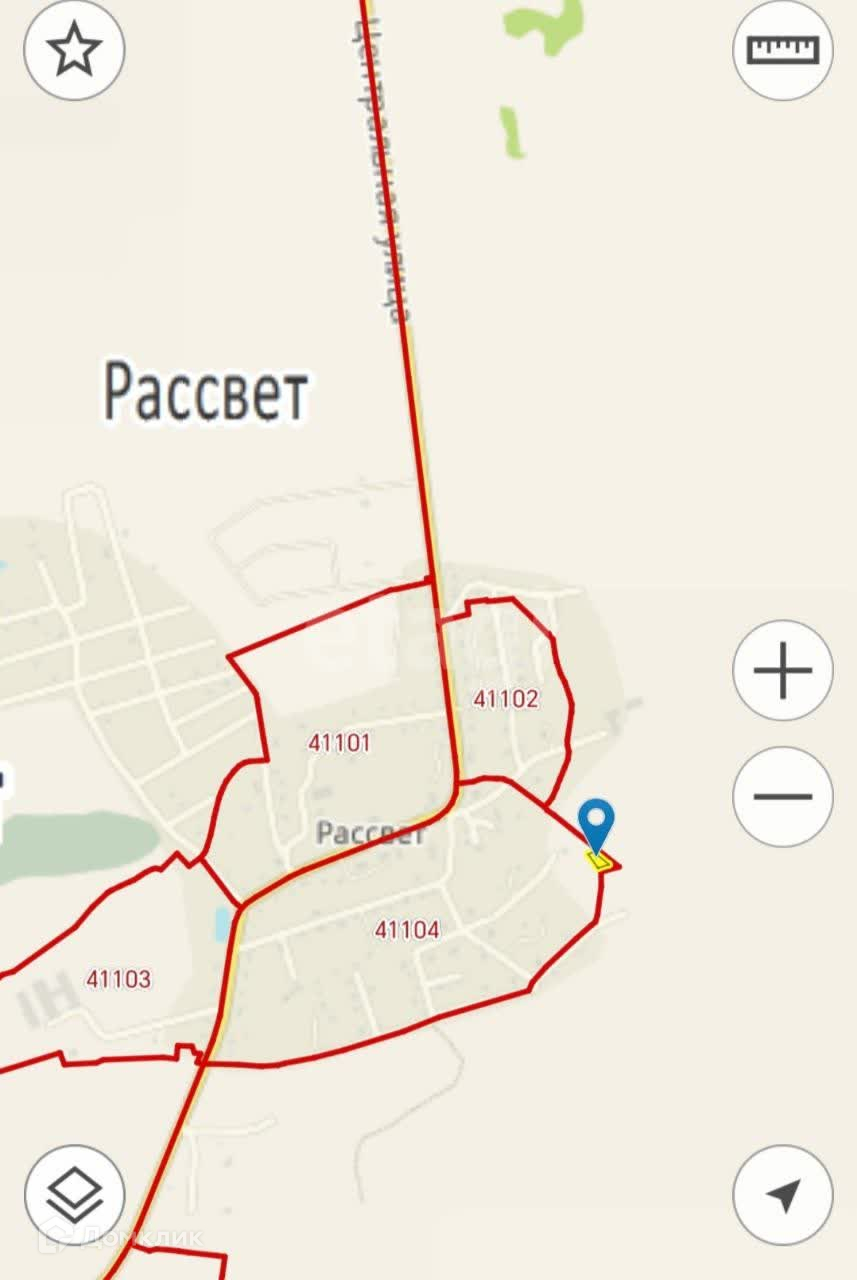Tap the blue pin on the highlighted plot
Image resolution: width=857 pixels, height=1280 pixels.
pos(597,826)
